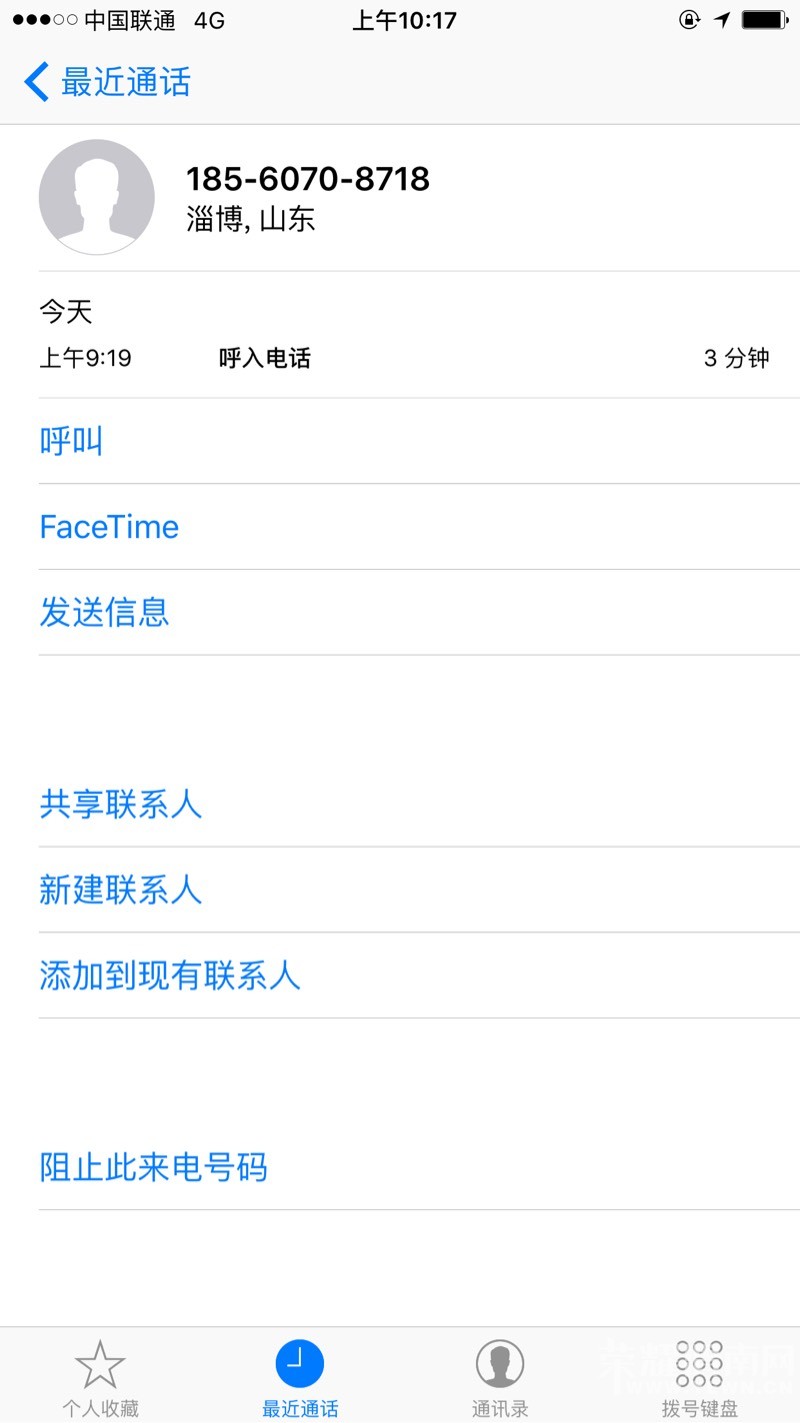Block caller via 阻止此来电号码
Screen dimensions: 800x1423
[153, 1167]
